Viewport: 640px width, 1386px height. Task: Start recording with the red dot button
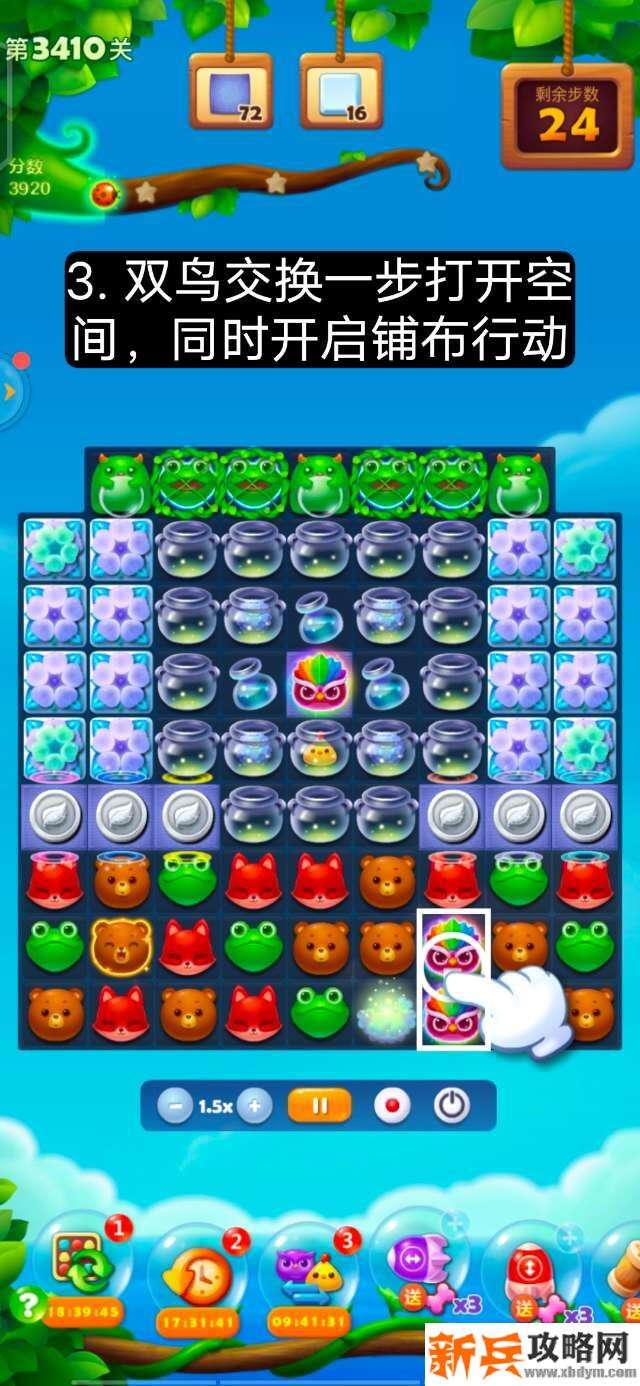point(392,1106)
